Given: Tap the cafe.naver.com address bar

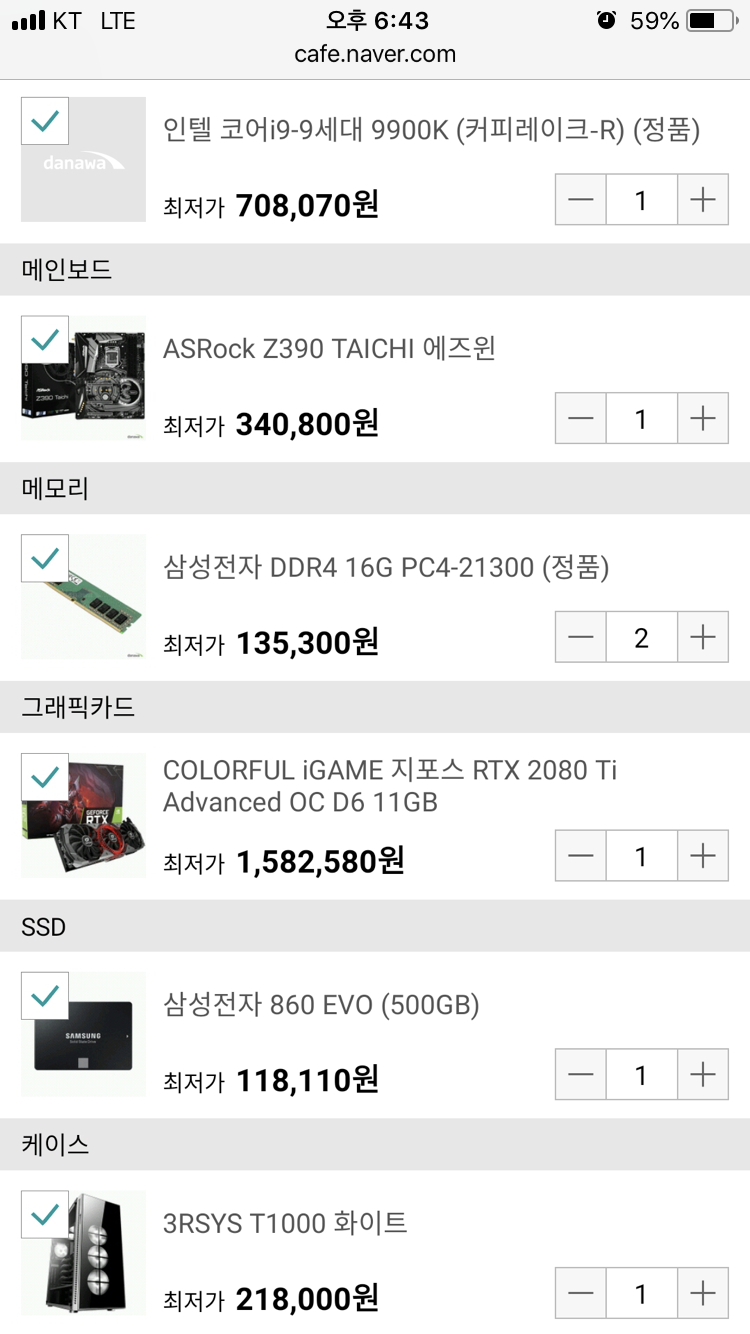Looking at the screenshot, I should (x=375, y=54).
